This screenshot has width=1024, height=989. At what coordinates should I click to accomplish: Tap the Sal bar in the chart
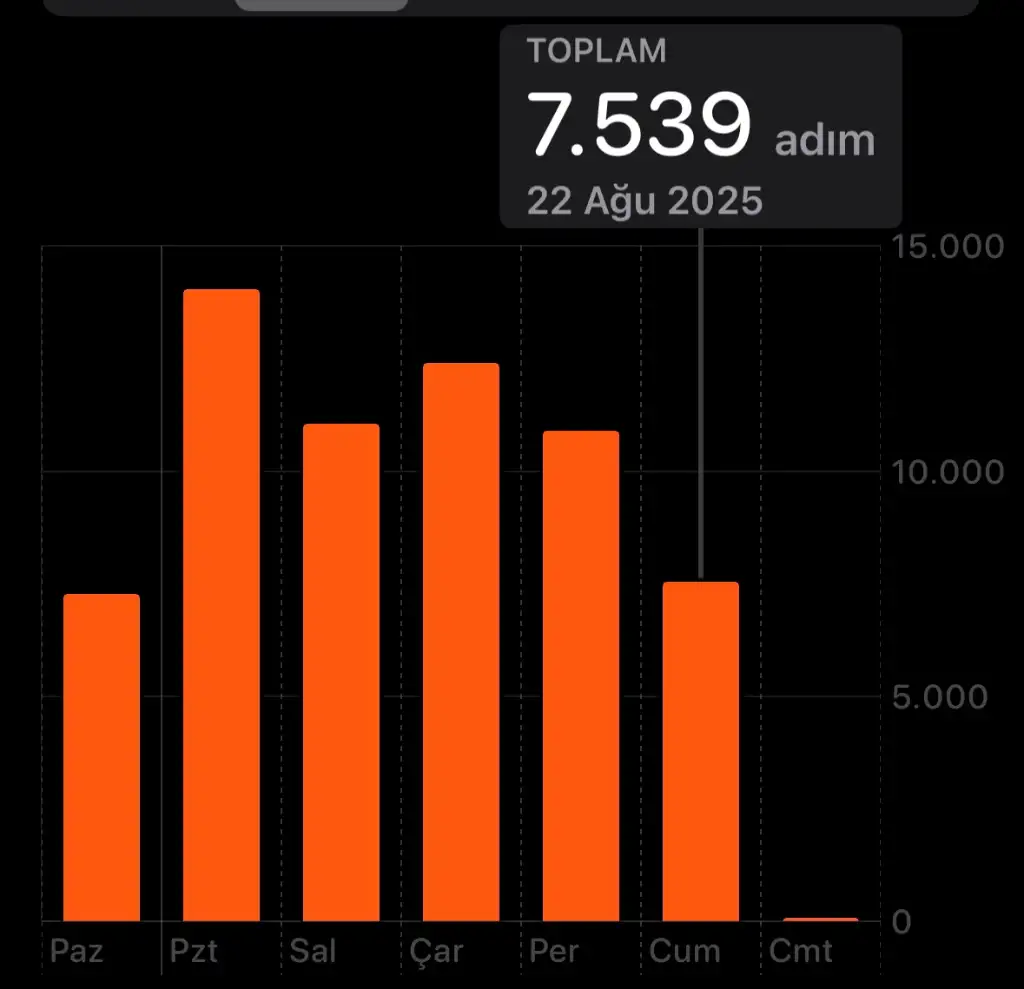341,672
